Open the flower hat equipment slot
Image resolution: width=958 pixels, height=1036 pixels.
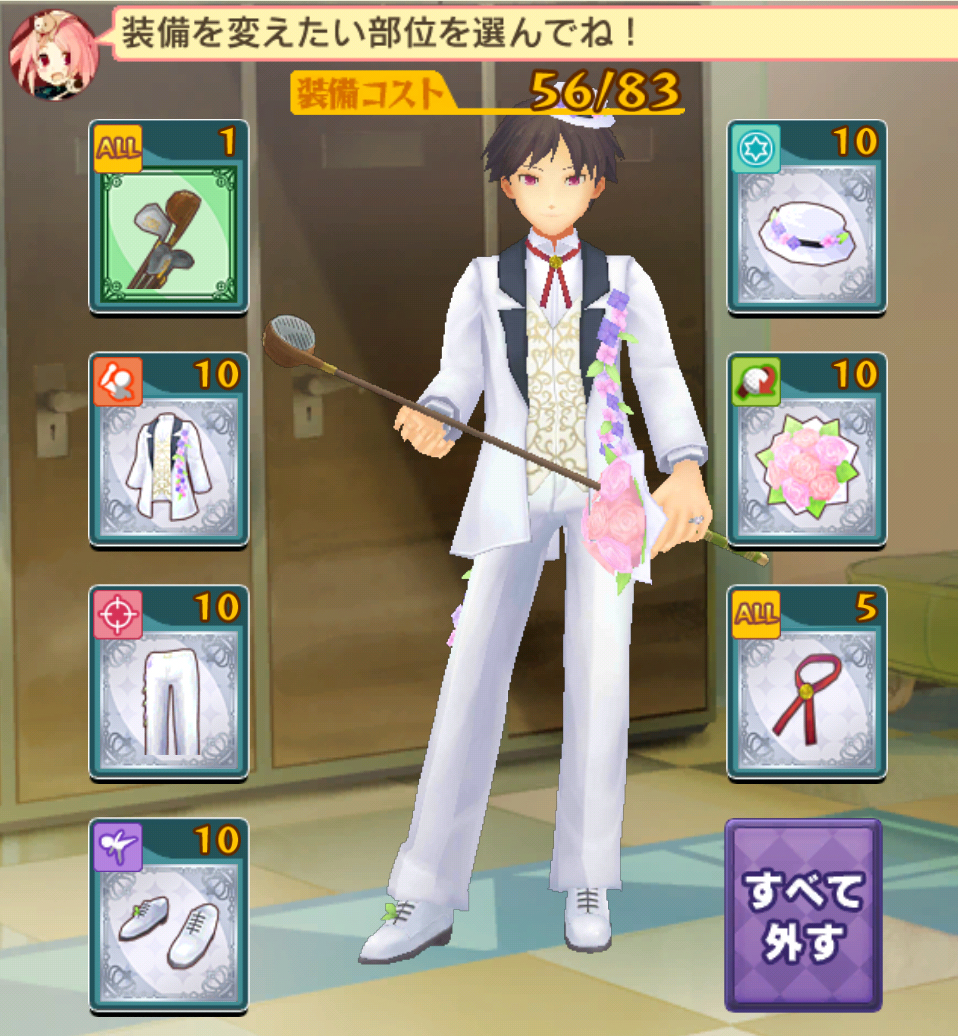(x=807, y=217)
